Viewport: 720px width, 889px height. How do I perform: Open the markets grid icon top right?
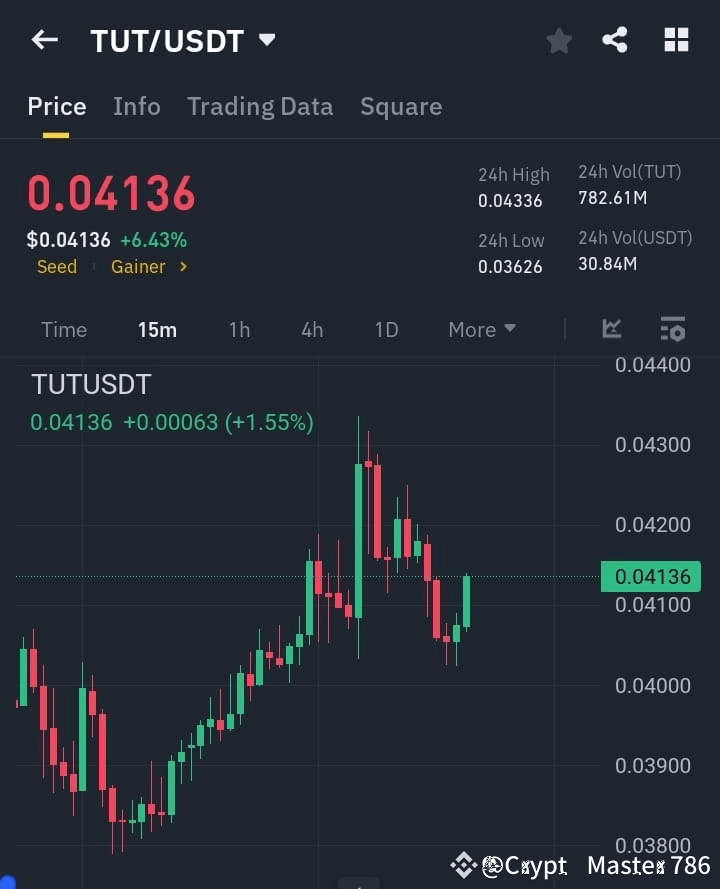[676, 40]
